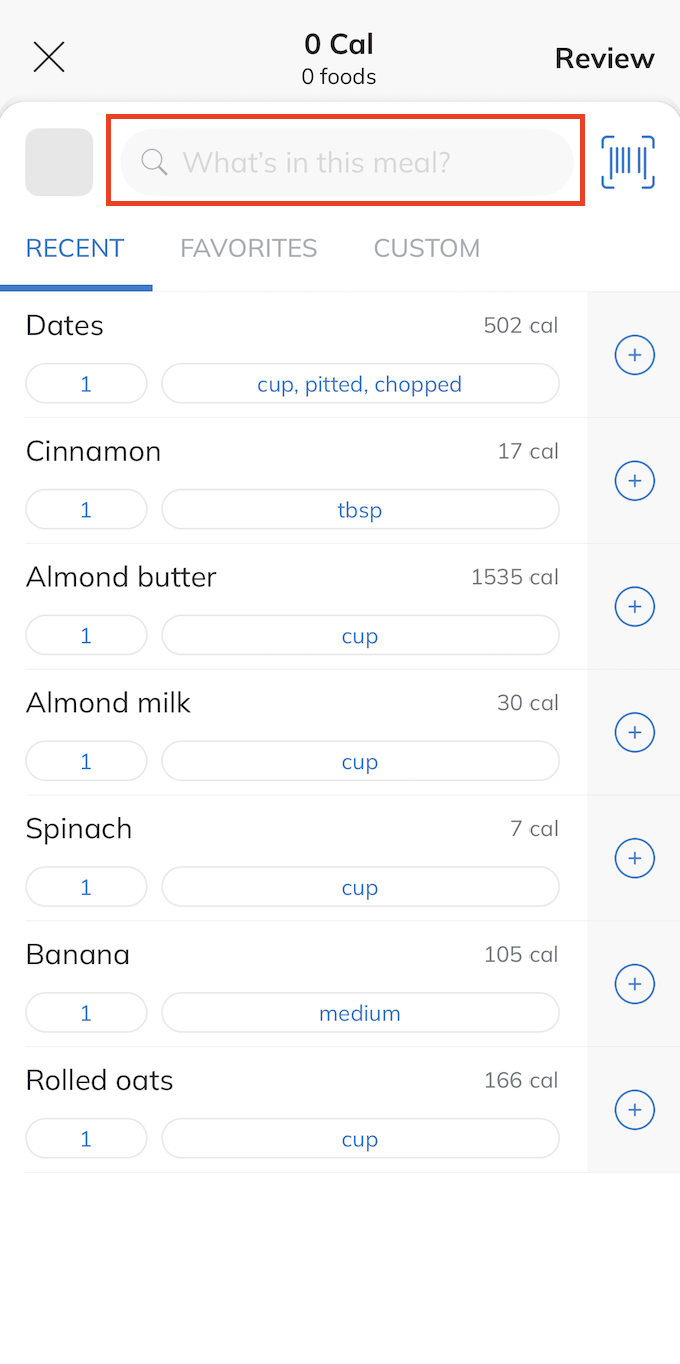Screen dimensions: 680x1364
Task: Change the serving unit for Dates
Action: (x=360, y=384)
